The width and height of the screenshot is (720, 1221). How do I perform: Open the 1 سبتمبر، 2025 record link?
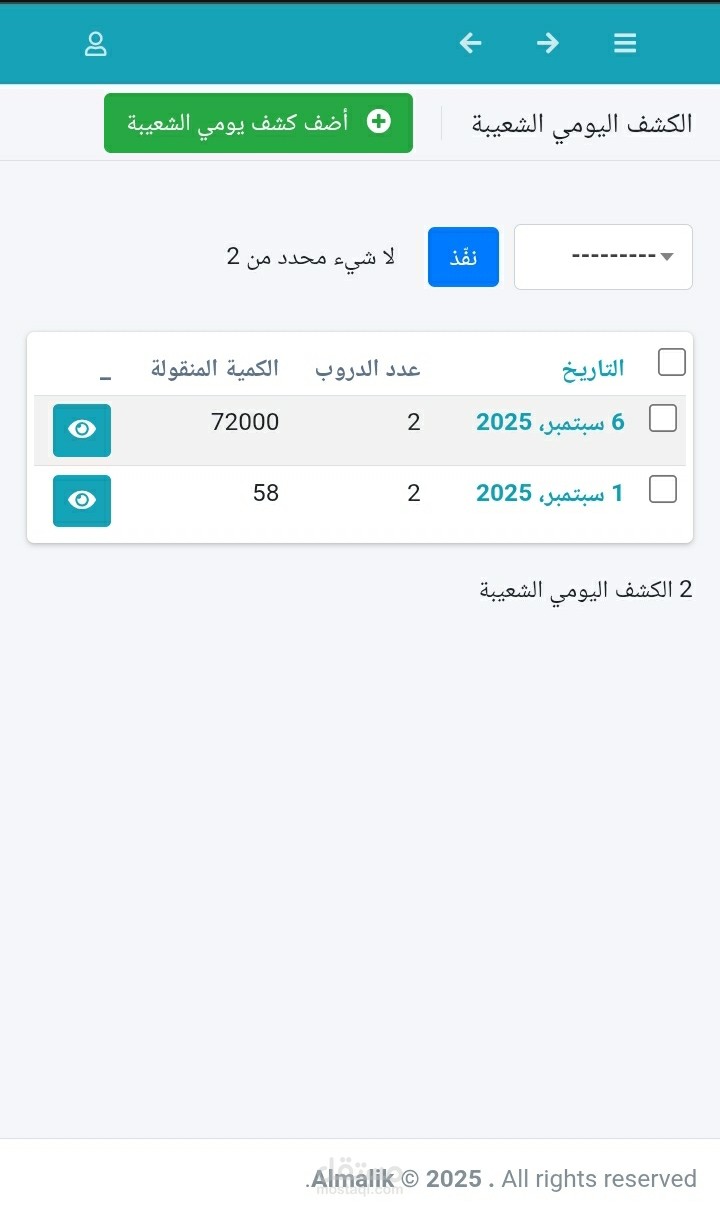click(x=550, y=493)
